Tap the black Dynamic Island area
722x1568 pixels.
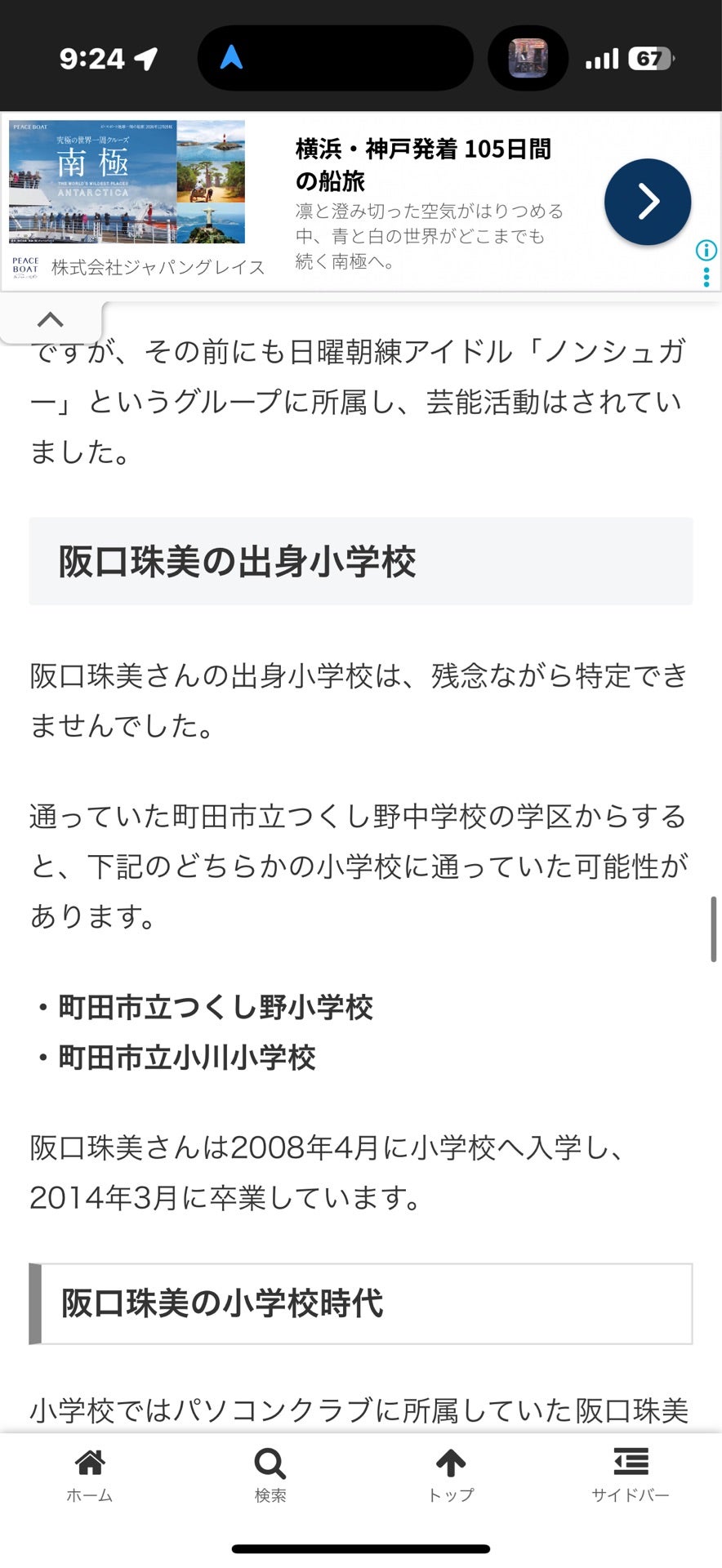[335, 57]
